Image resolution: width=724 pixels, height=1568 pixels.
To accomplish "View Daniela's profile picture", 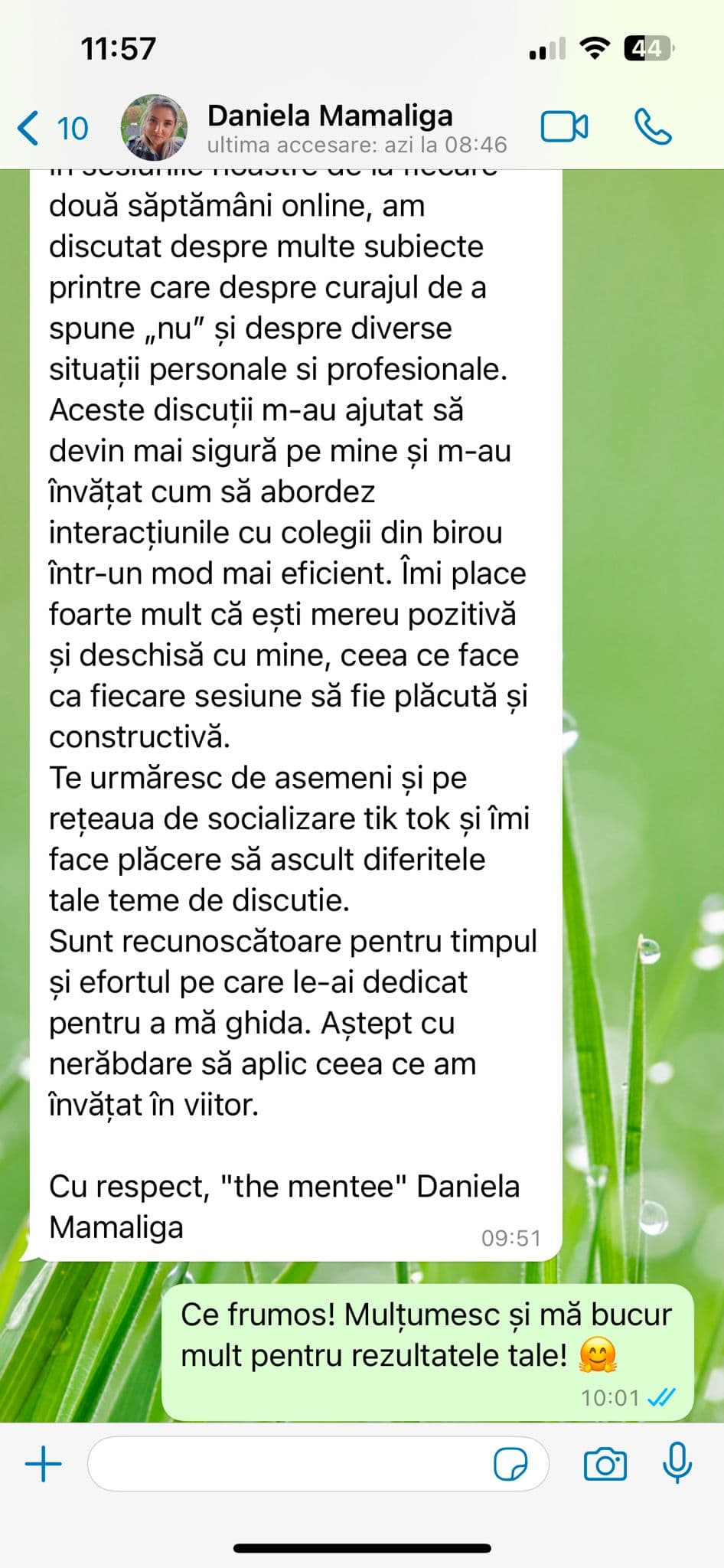I will [155, 127].
